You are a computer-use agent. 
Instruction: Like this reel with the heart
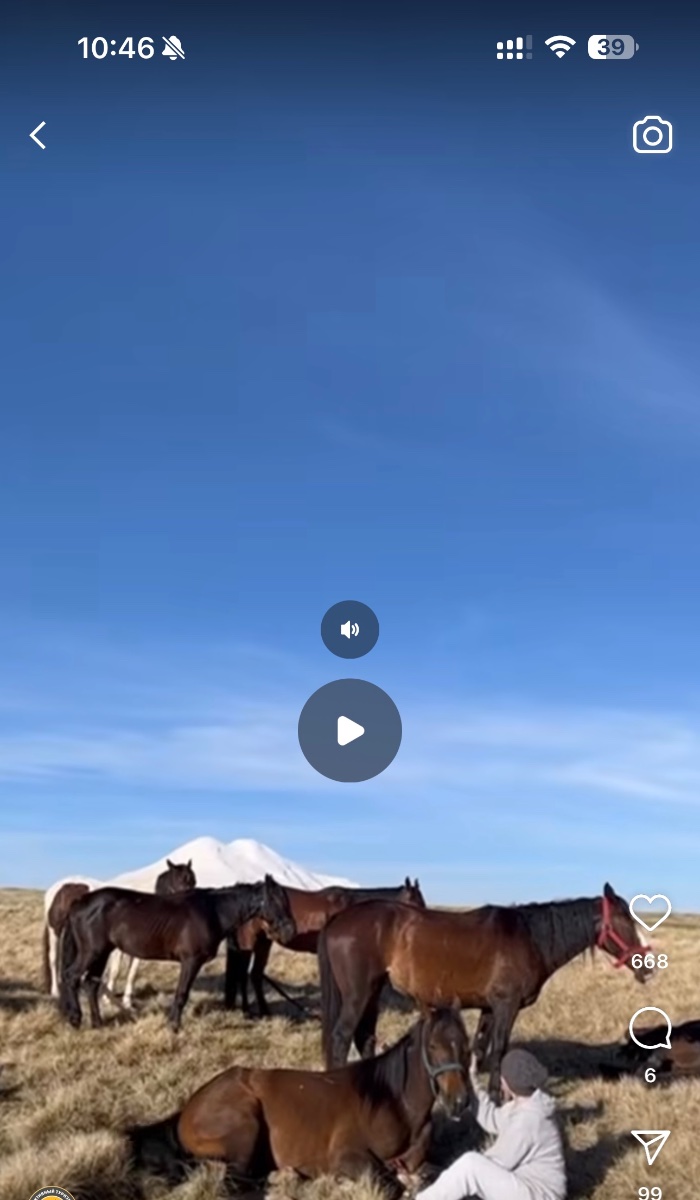pos(650,912)
